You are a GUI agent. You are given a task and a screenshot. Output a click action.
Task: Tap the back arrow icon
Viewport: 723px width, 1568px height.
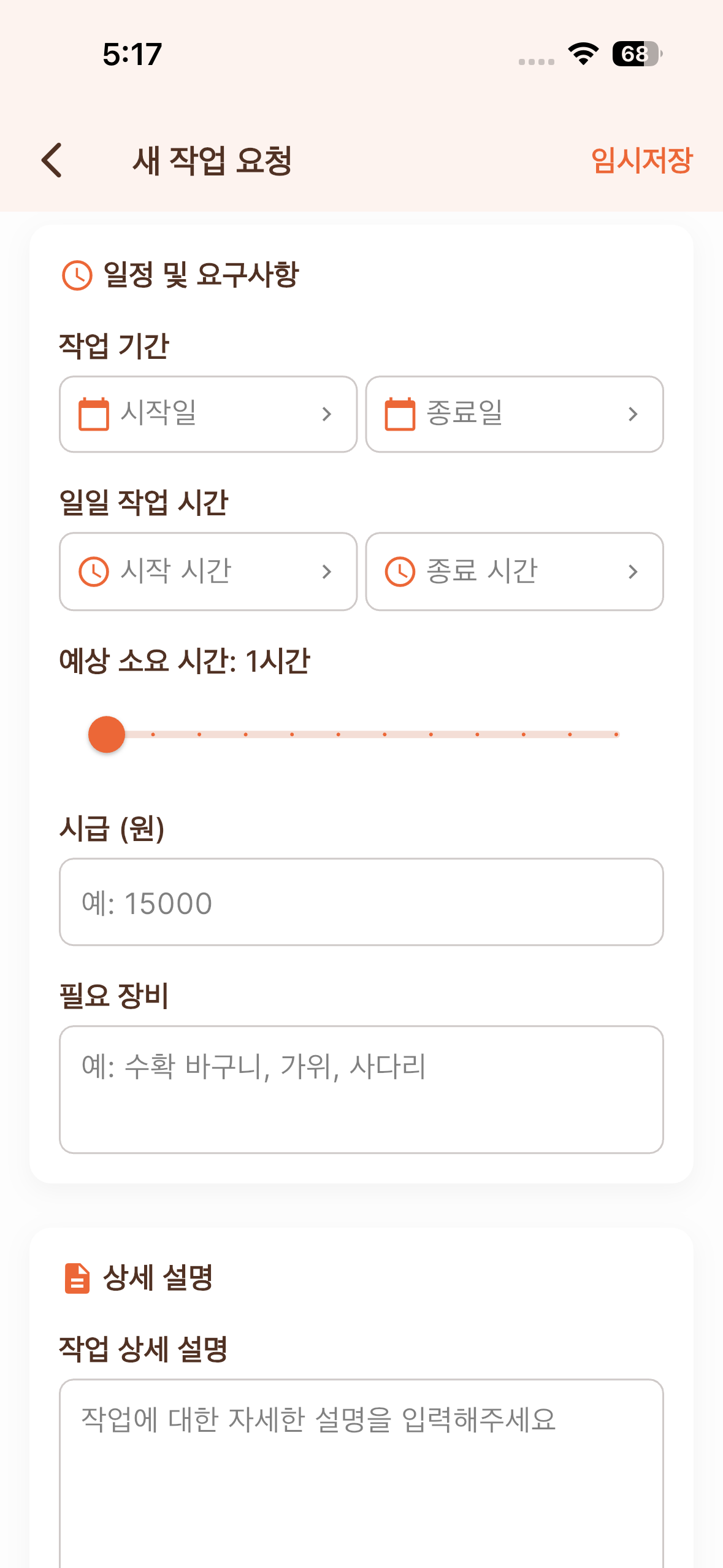coord(52,159)
